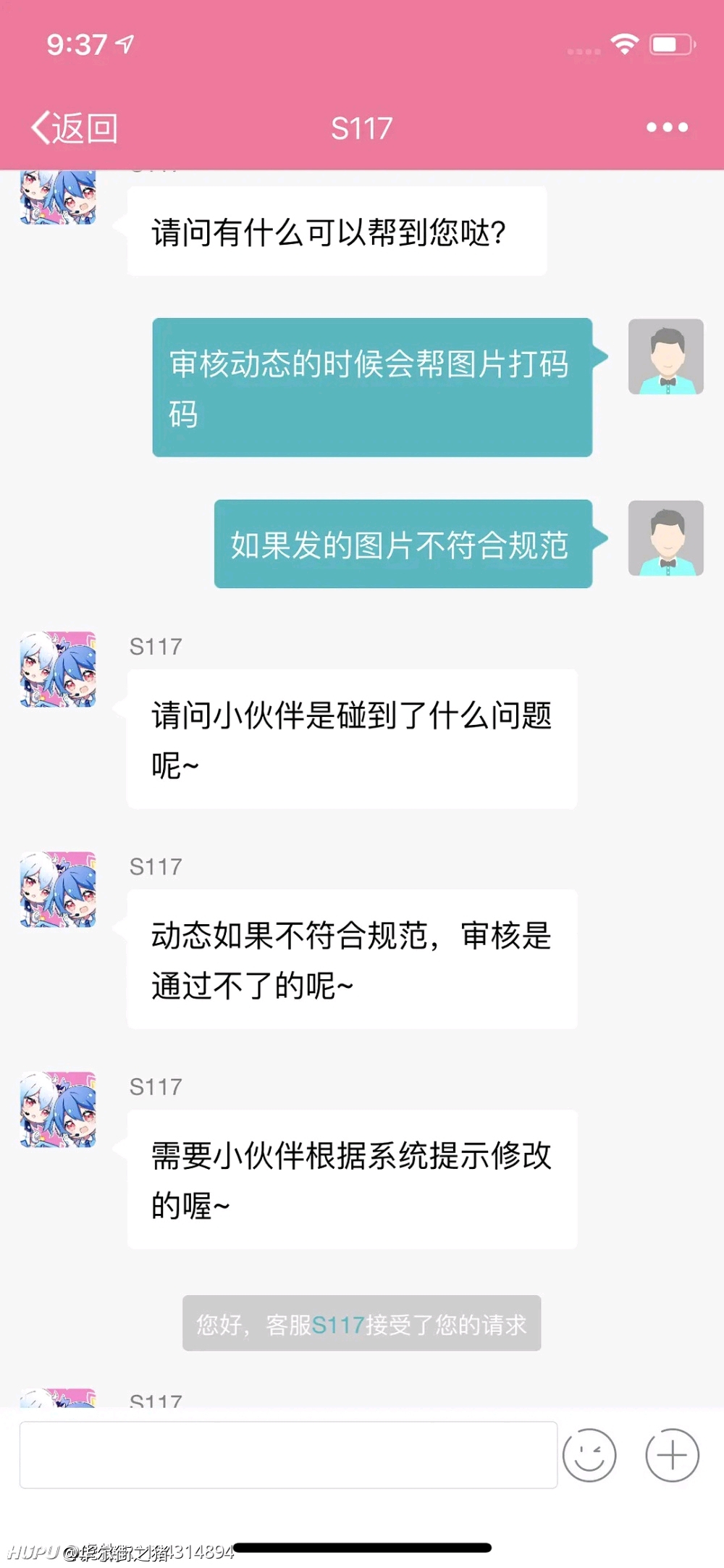Open the three-dot overflow menu
The height and width of the screenshot is (1568, 724).
coord(667,127)
